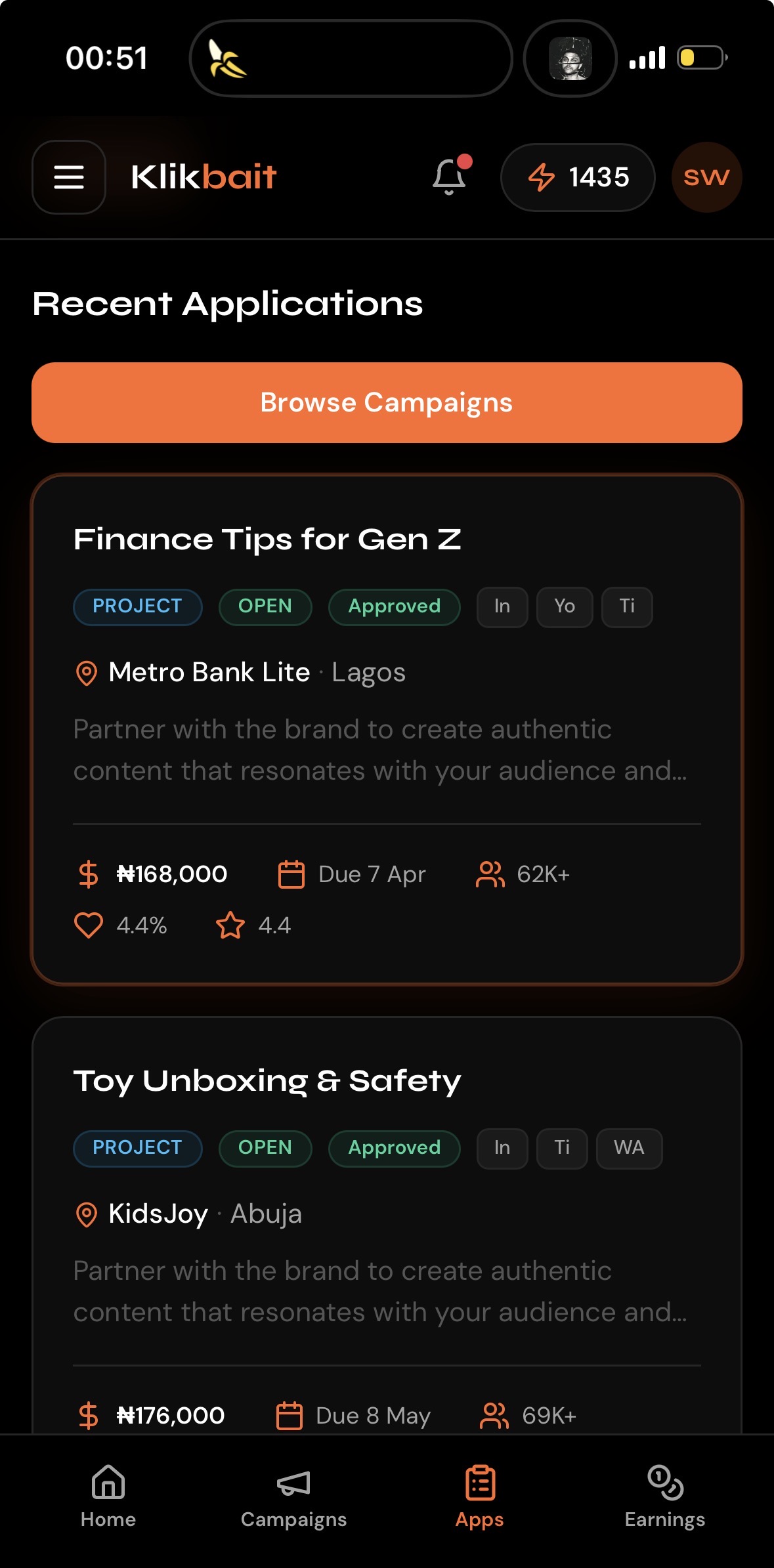This screenshot has width=774, height=1568.
Task: Switch to the Campaigns tab
Action: pyautogui.click(x=293, y=1496)
